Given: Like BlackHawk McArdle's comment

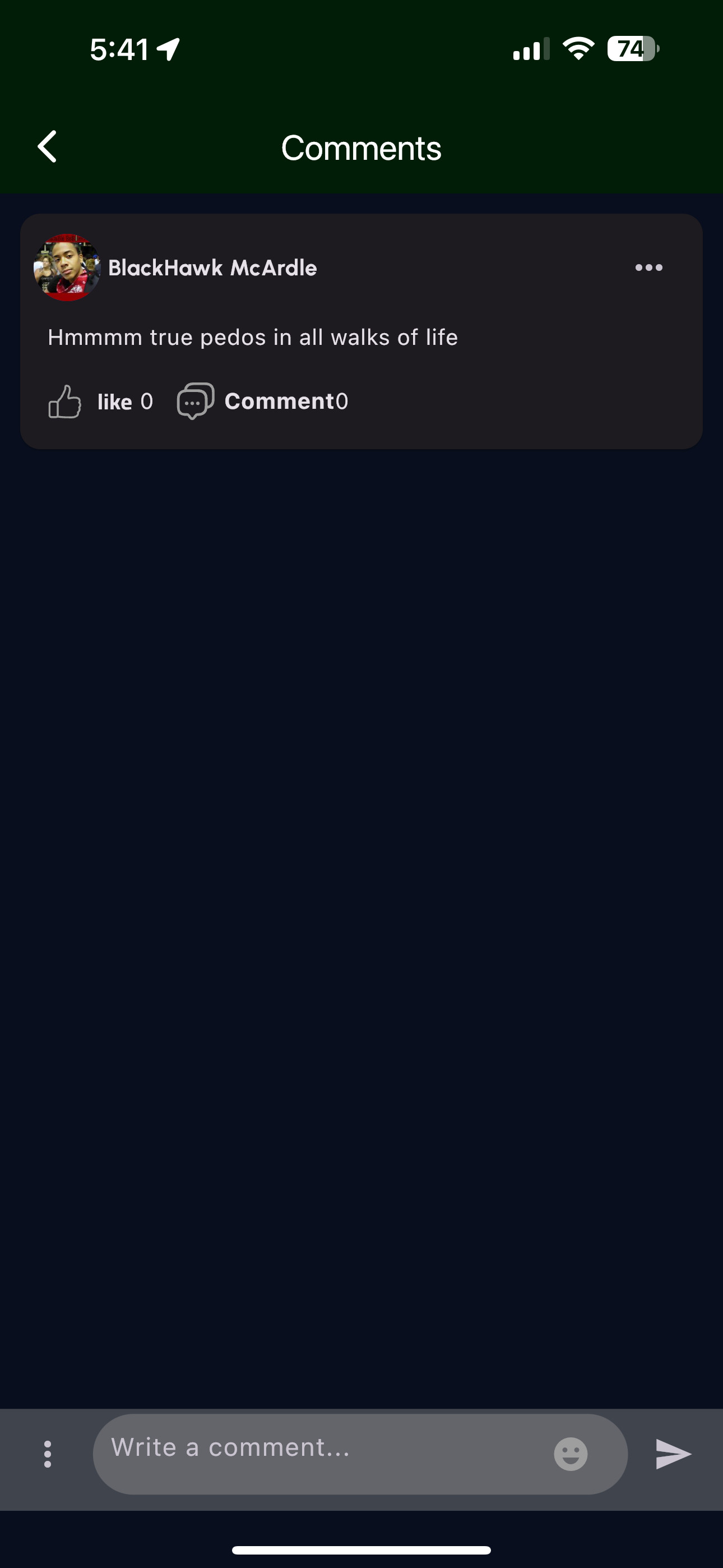Looking at the screenshot, I should pyautogui.click(x=66, y=402).
